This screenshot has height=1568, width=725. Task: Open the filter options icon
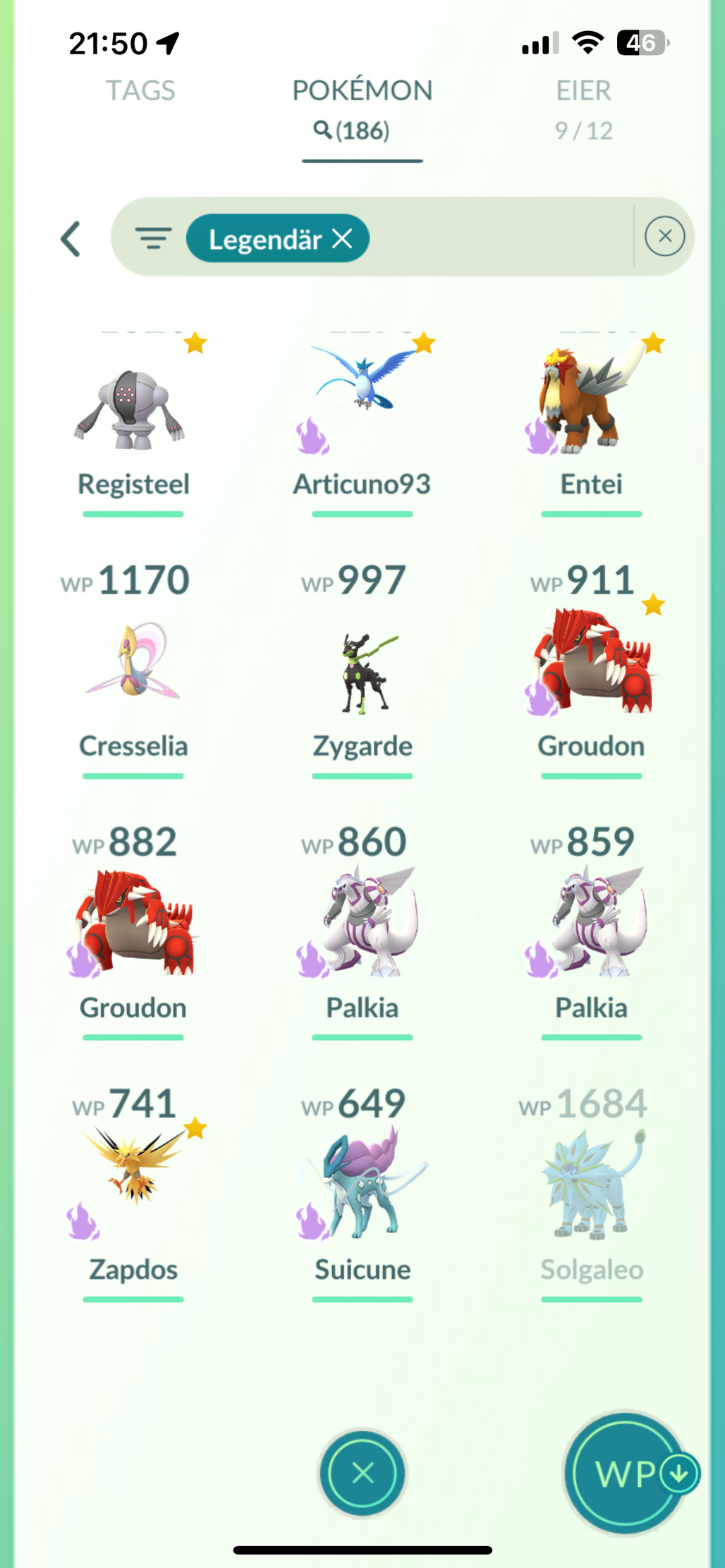[x=153, y=238]
